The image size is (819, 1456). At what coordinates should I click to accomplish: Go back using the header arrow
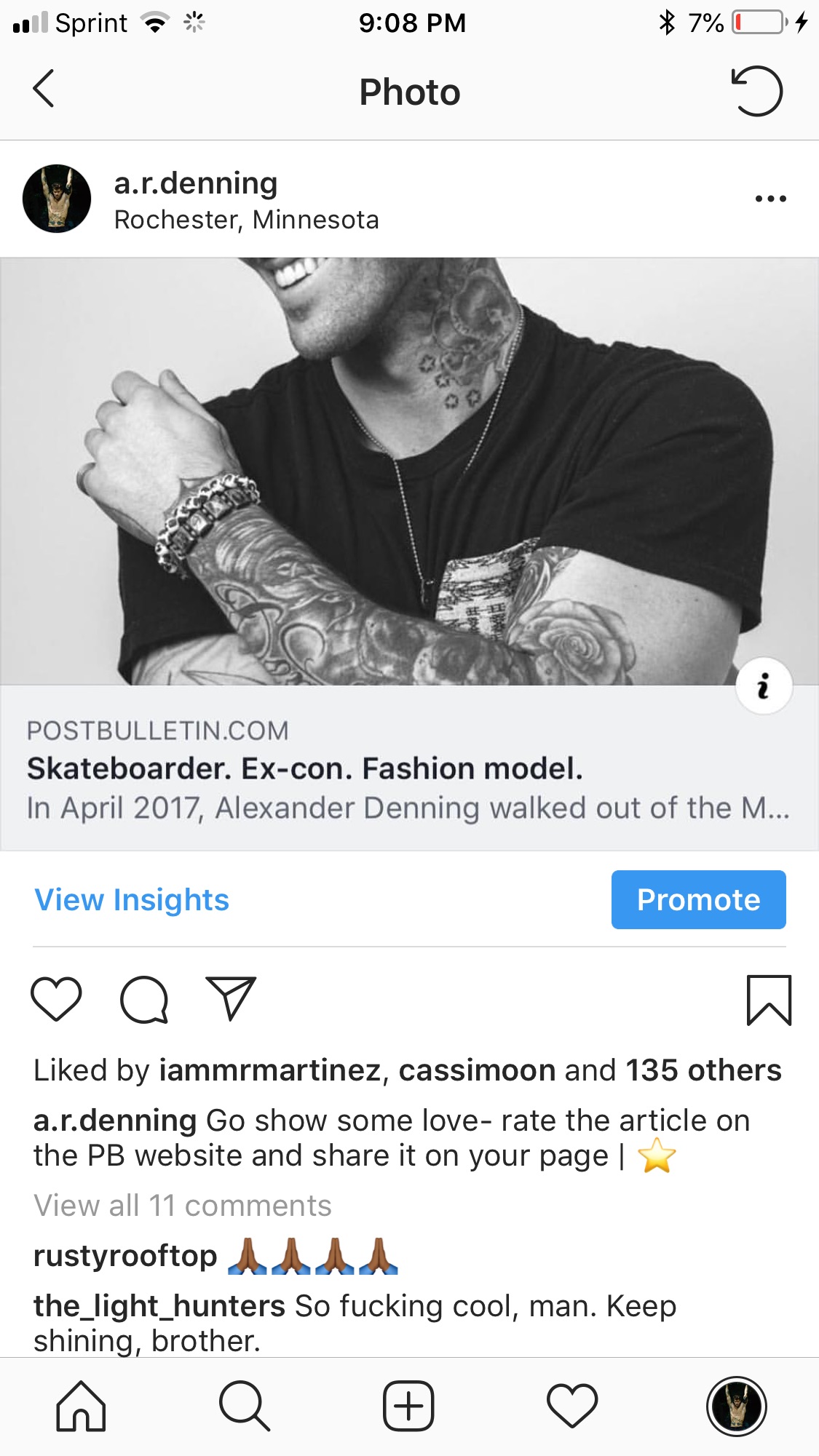pos(44,89)
